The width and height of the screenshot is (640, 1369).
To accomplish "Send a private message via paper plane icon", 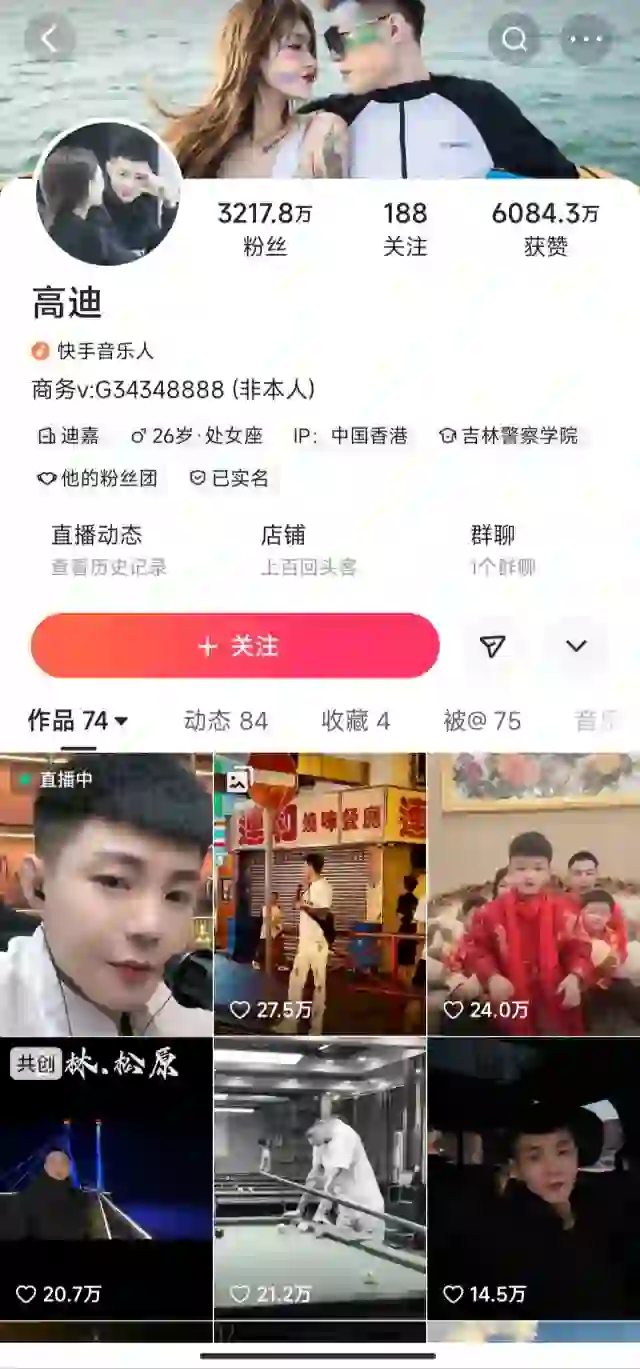I will [x=492, y=646].
